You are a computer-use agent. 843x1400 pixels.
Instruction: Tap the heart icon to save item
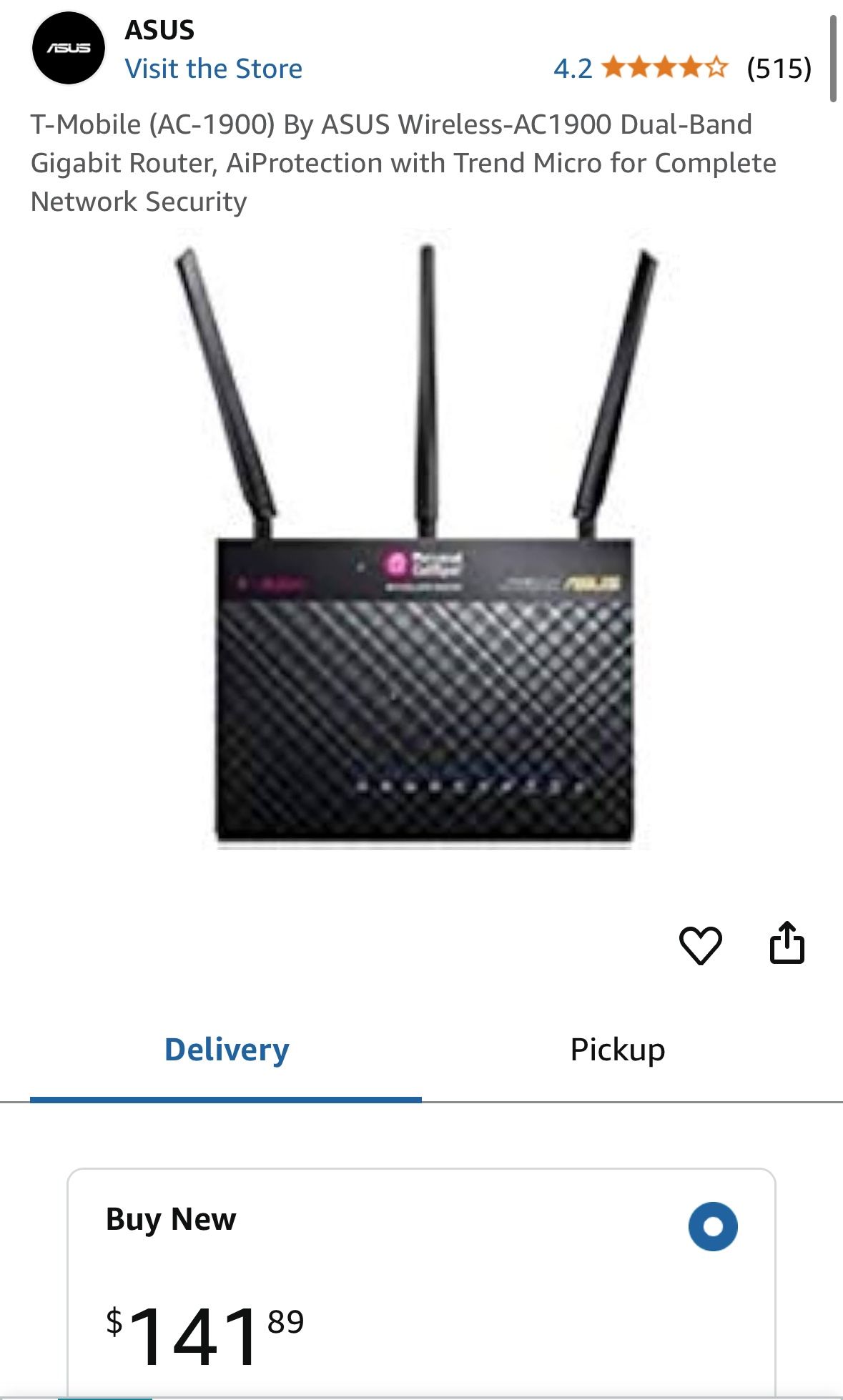click(702, 946)
